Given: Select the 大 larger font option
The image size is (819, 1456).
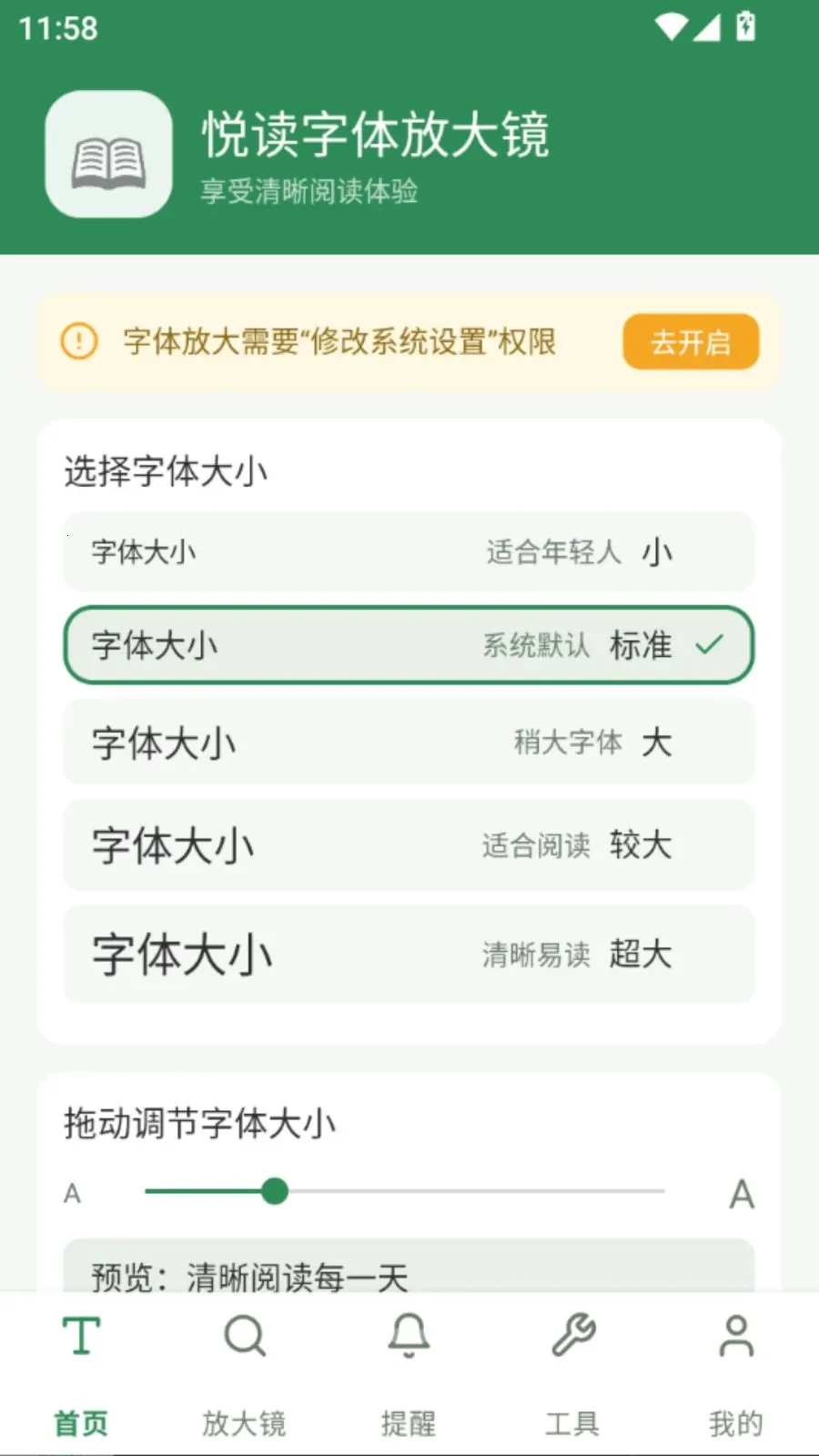Looking at the screenshot, I should 408,743.
